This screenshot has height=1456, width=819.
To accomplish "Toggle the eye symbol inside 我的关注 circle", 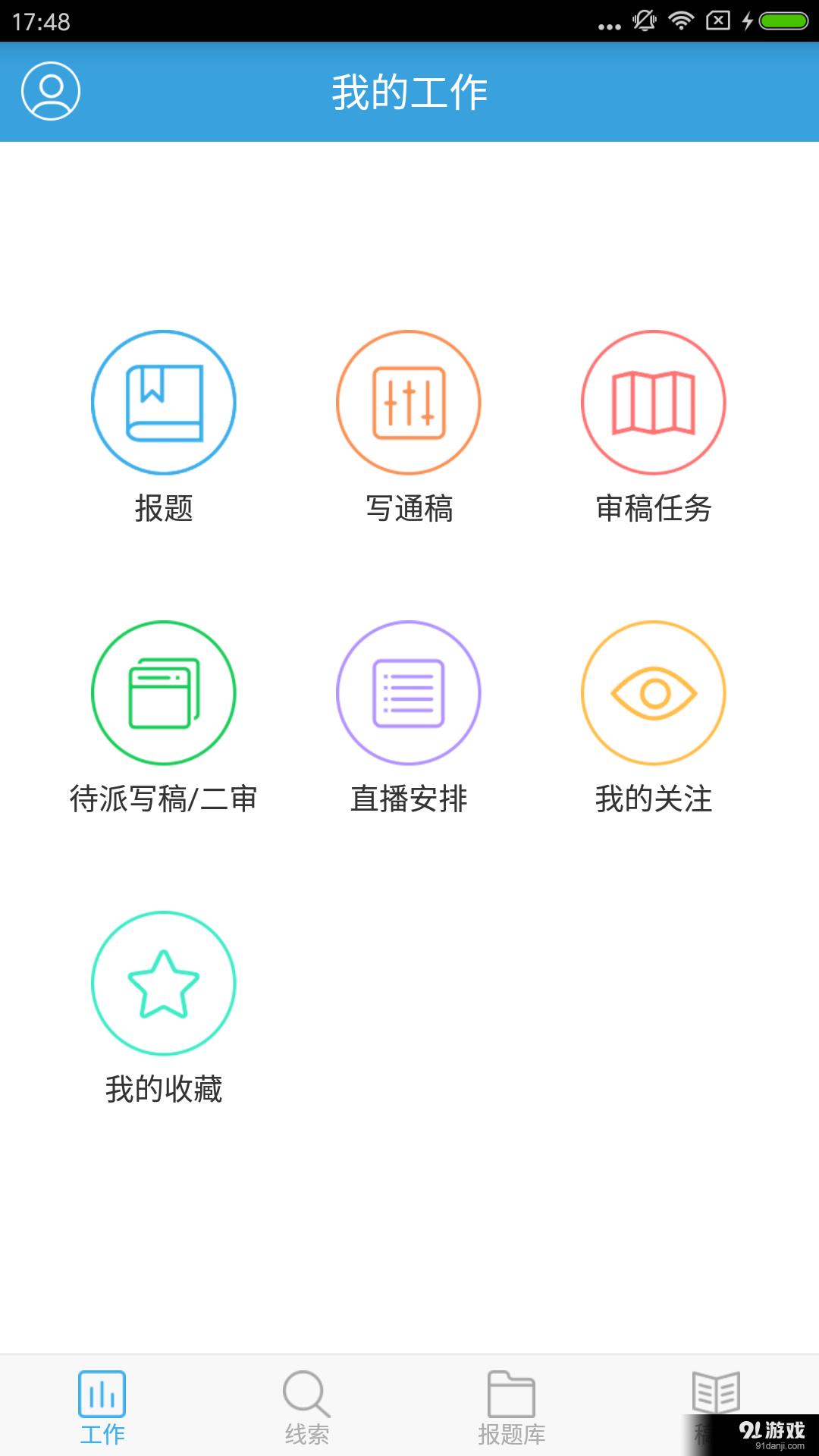I will click(x=654, y=692).
